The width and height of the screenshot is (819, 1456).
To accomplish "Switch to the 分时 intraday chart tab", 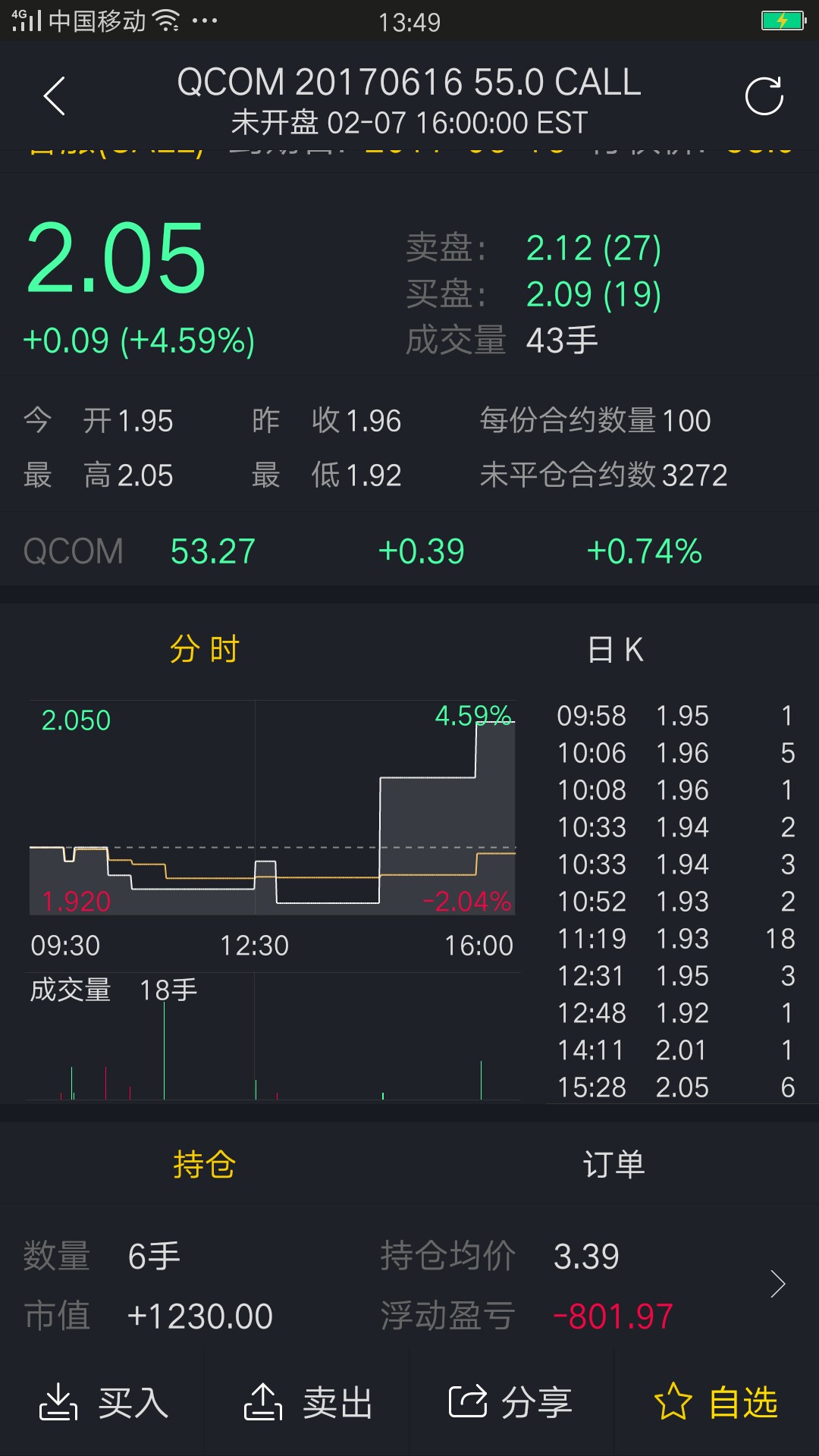I will (205, 650).
